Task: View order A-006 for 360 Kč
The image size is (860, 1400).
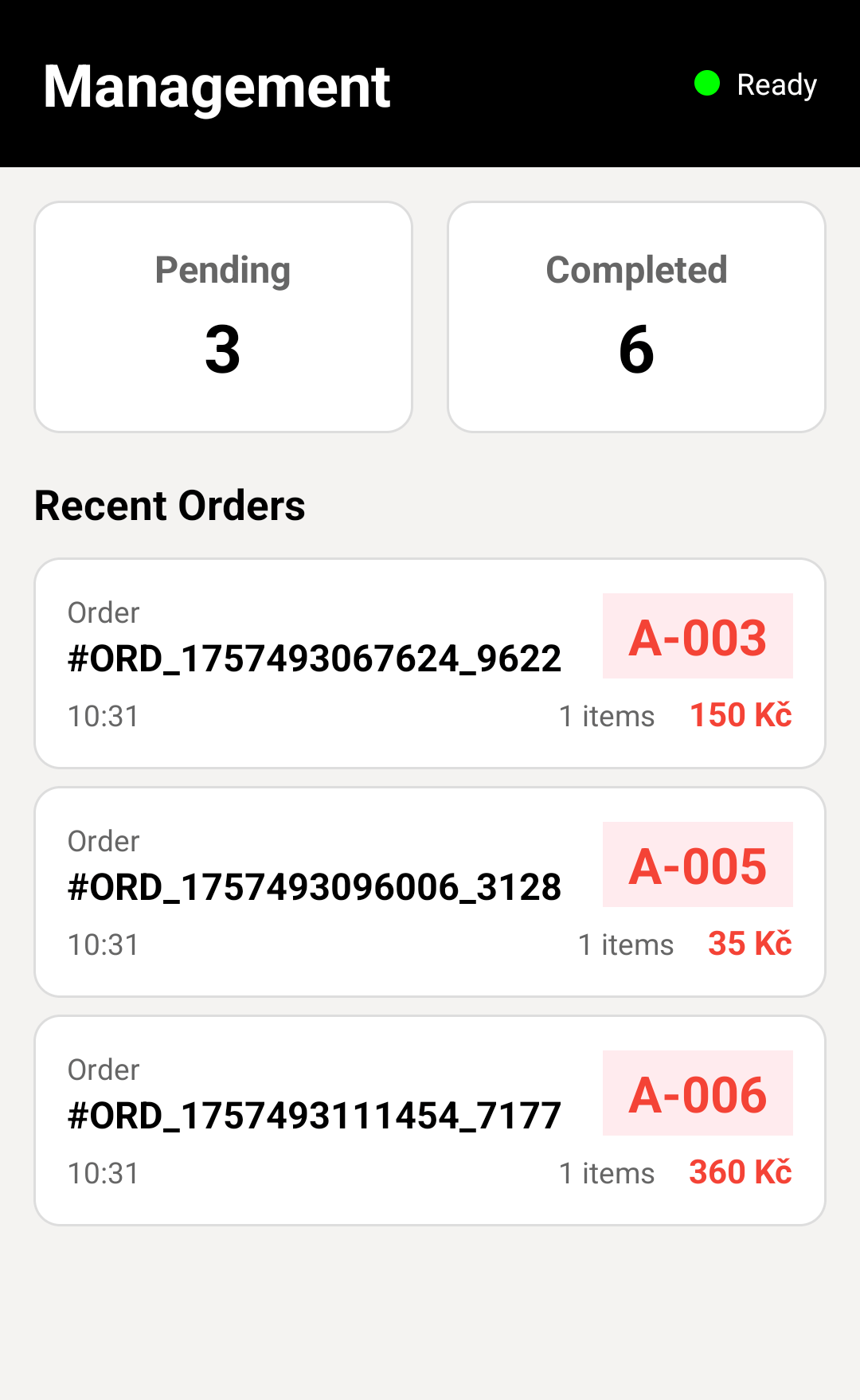Action: 430,1120
